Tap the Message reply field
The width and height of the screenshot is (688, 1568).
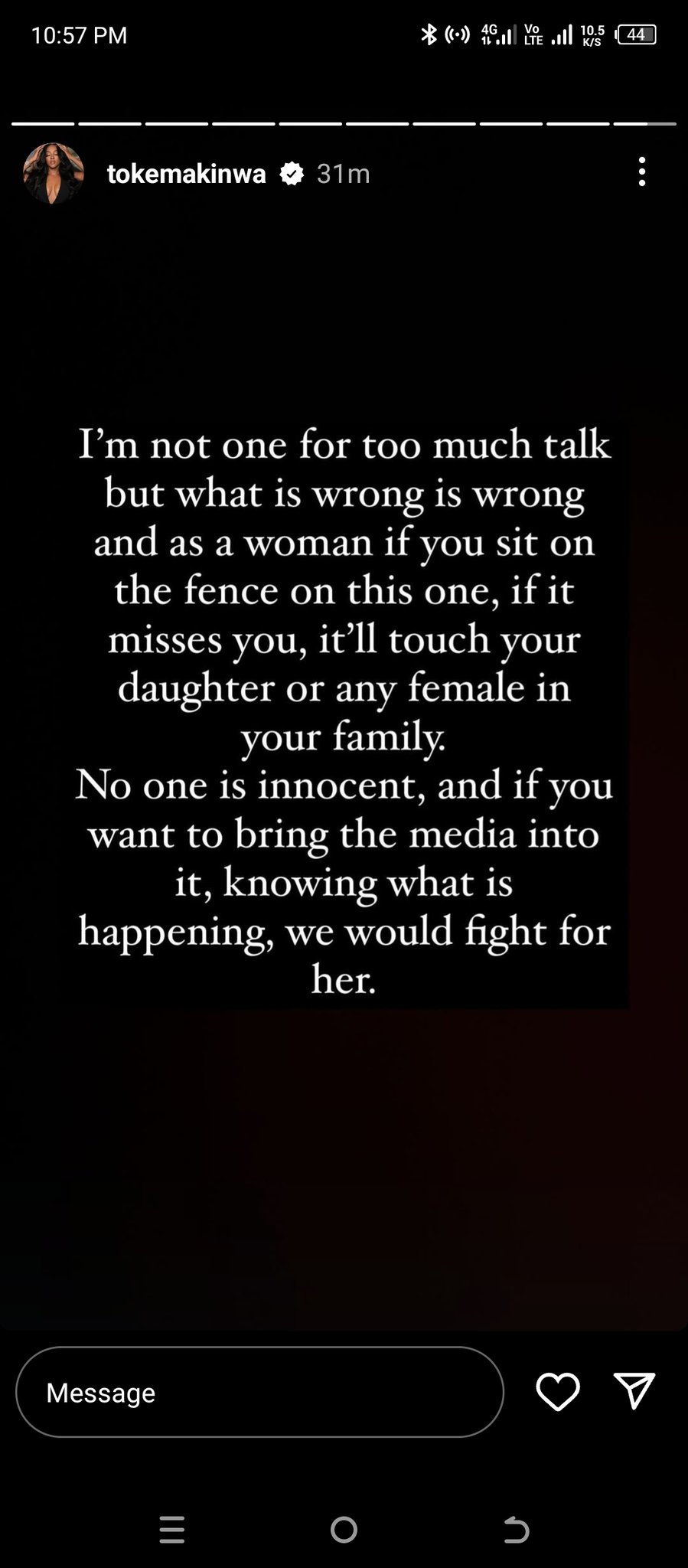point(259,1392)
